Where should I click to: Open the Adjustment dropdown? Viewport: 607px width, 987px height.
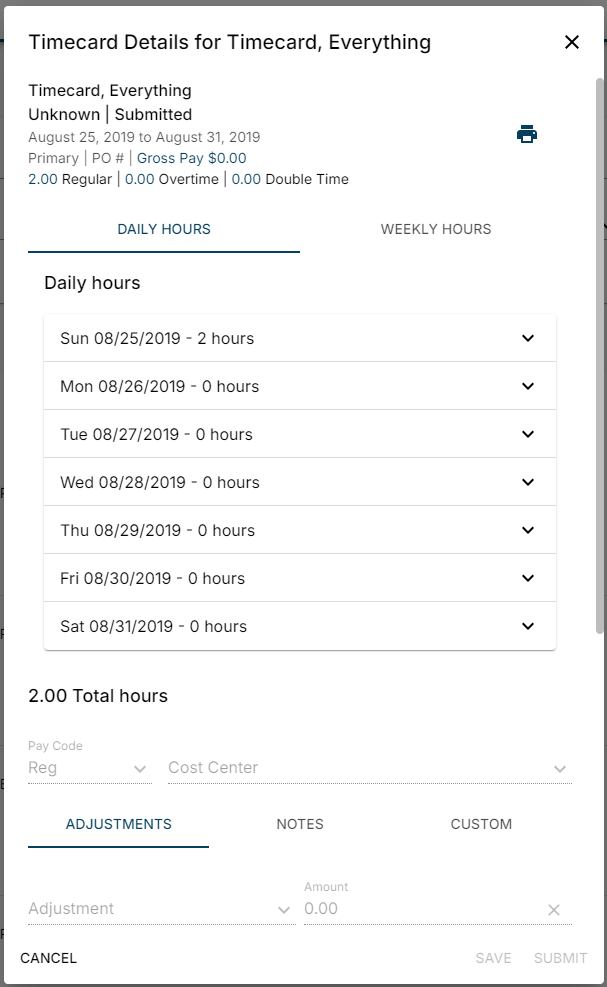[x=160, y=909]
